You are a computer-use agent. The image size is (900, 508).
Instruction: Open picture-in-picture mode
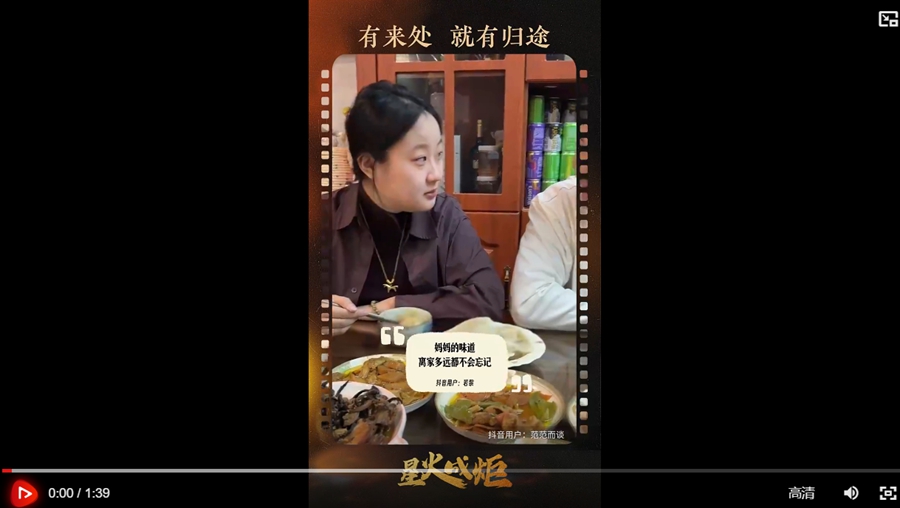coord(887,19)
